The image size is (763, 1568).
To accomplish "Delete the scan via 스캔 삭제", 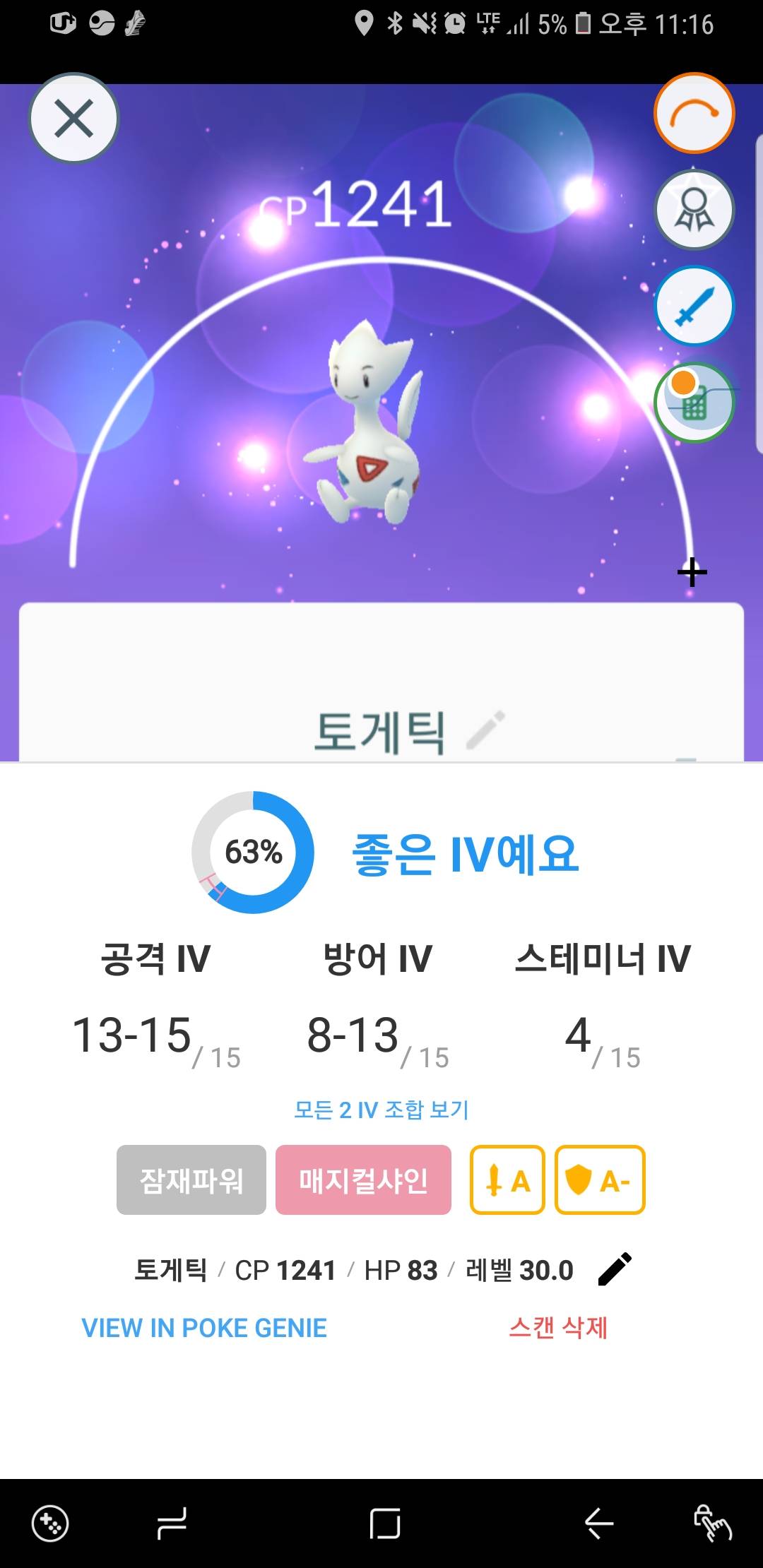I will pos(557,1328).
